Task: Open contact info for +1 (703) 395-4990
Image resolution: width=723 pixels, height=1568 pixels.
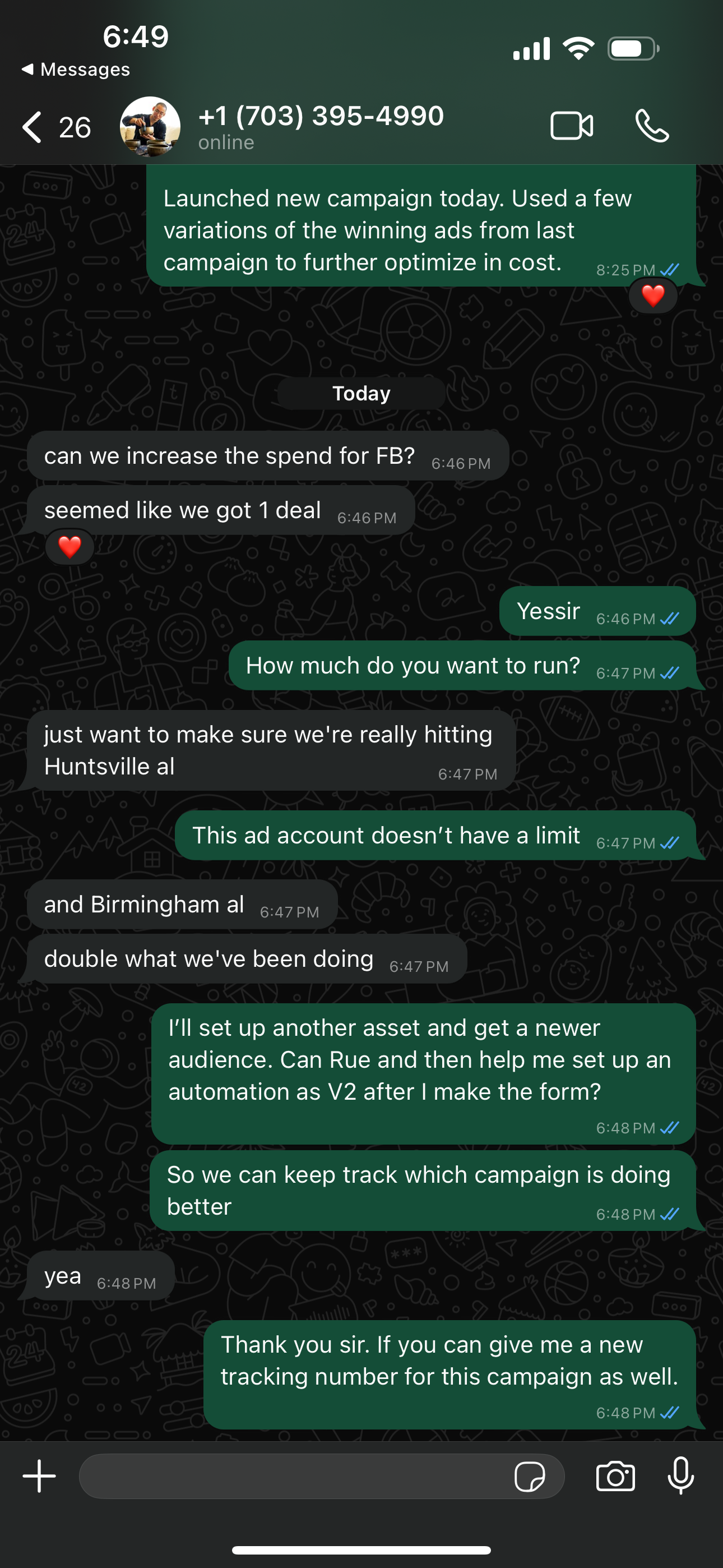Action: (x=321, y=126)
